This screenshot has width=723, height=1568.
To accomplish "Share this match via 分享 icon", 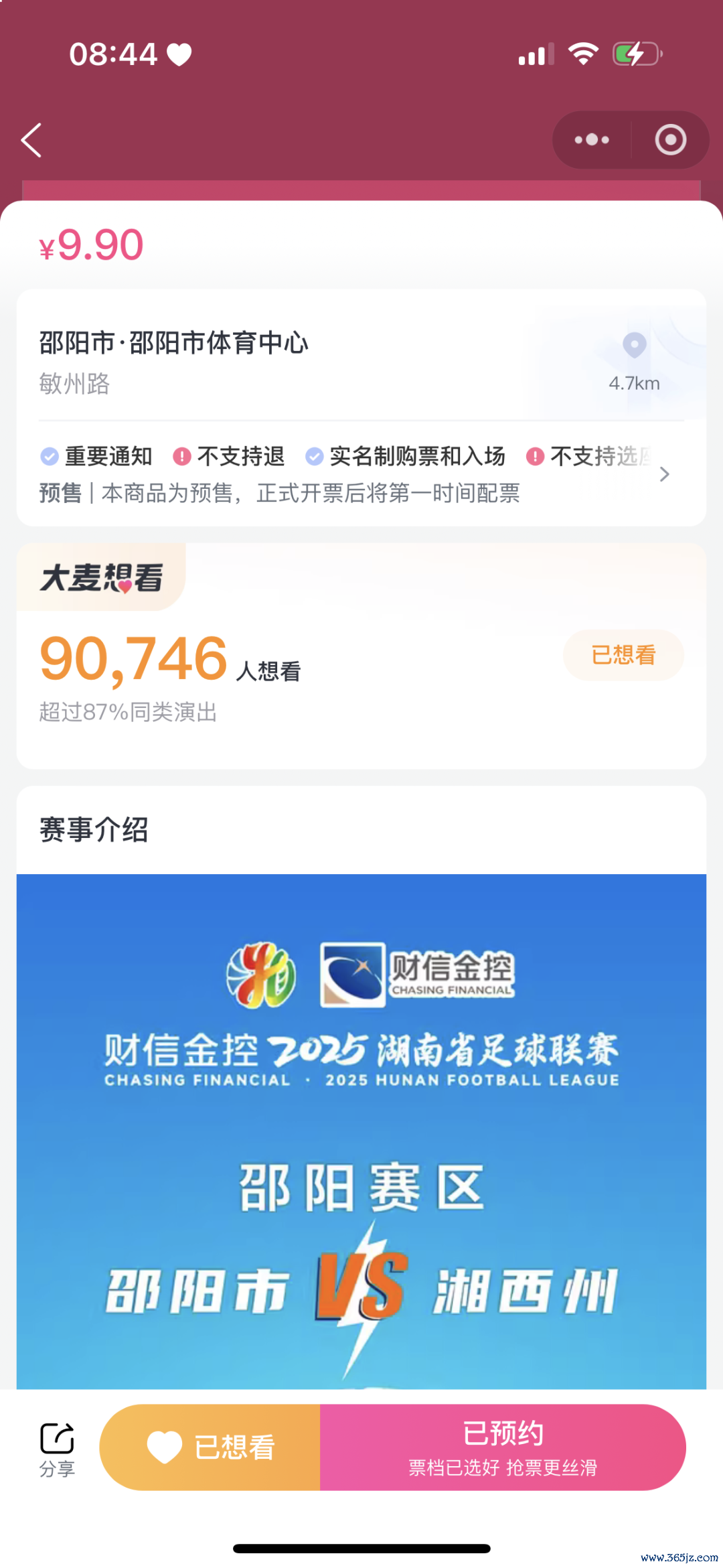I will [57, 1449].
